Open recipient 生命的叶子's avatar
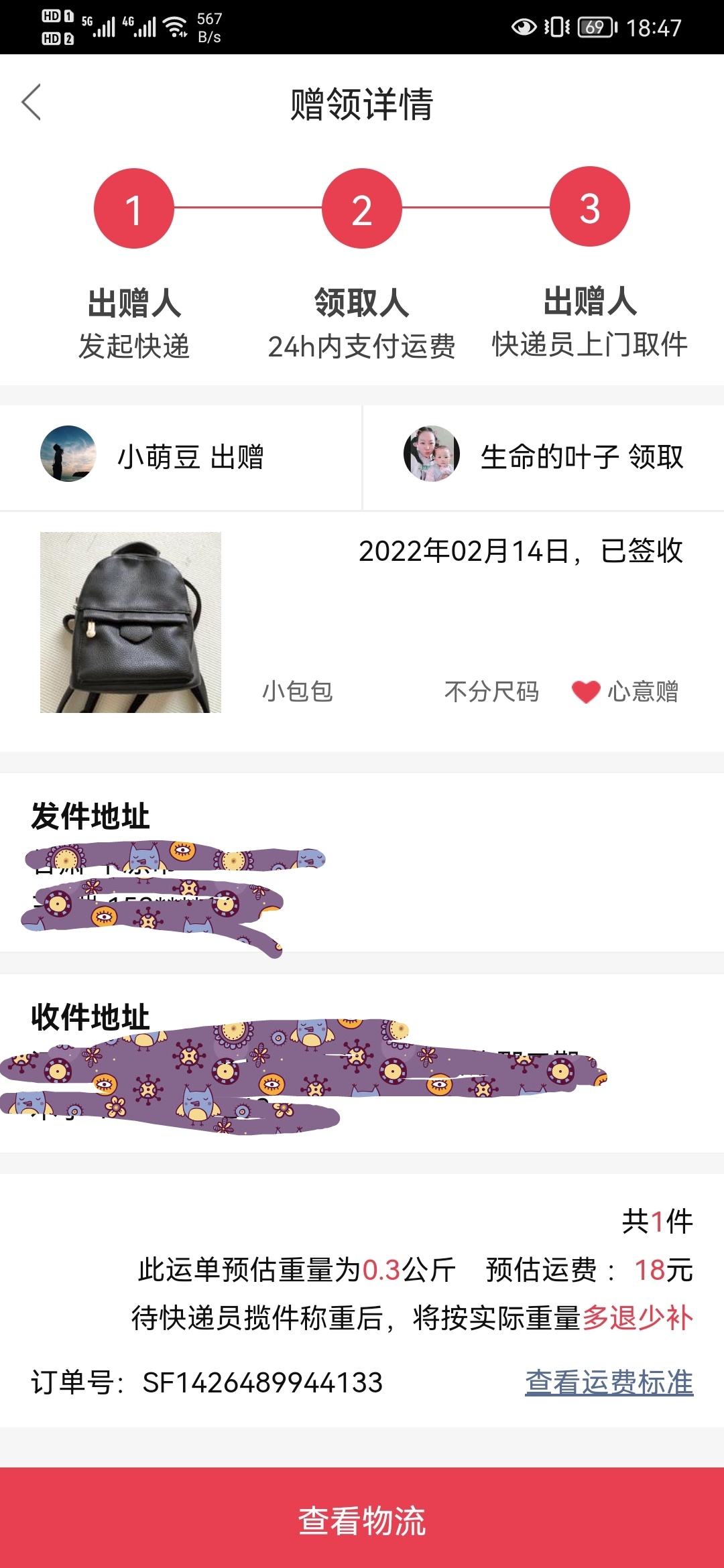The height and width of the screenshot is (1568, 724). pos(432,454)
